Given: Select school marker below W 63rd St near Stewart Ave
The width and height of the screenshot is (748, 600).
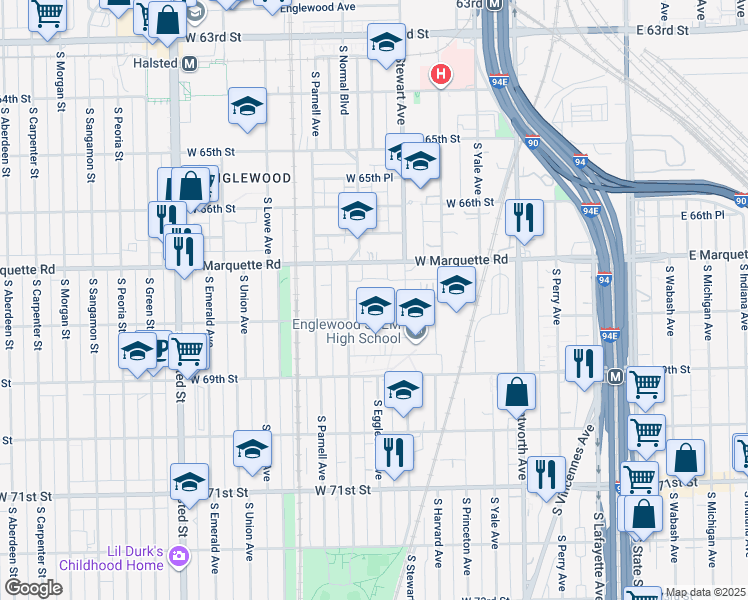Looking at the screenshot, I should point(386,44).
